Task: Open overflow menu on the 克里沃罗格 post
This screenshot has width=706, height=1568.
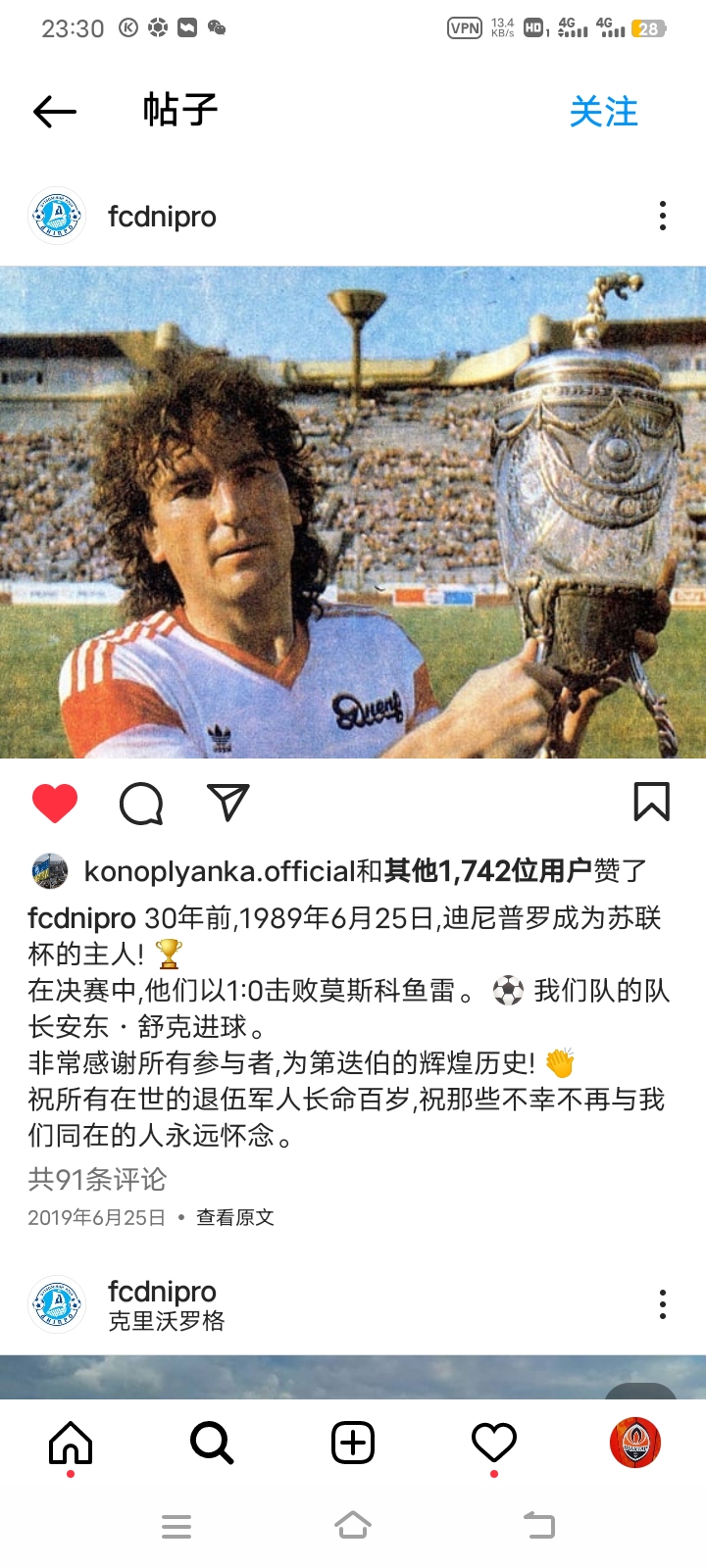Action: point(663,1304)
